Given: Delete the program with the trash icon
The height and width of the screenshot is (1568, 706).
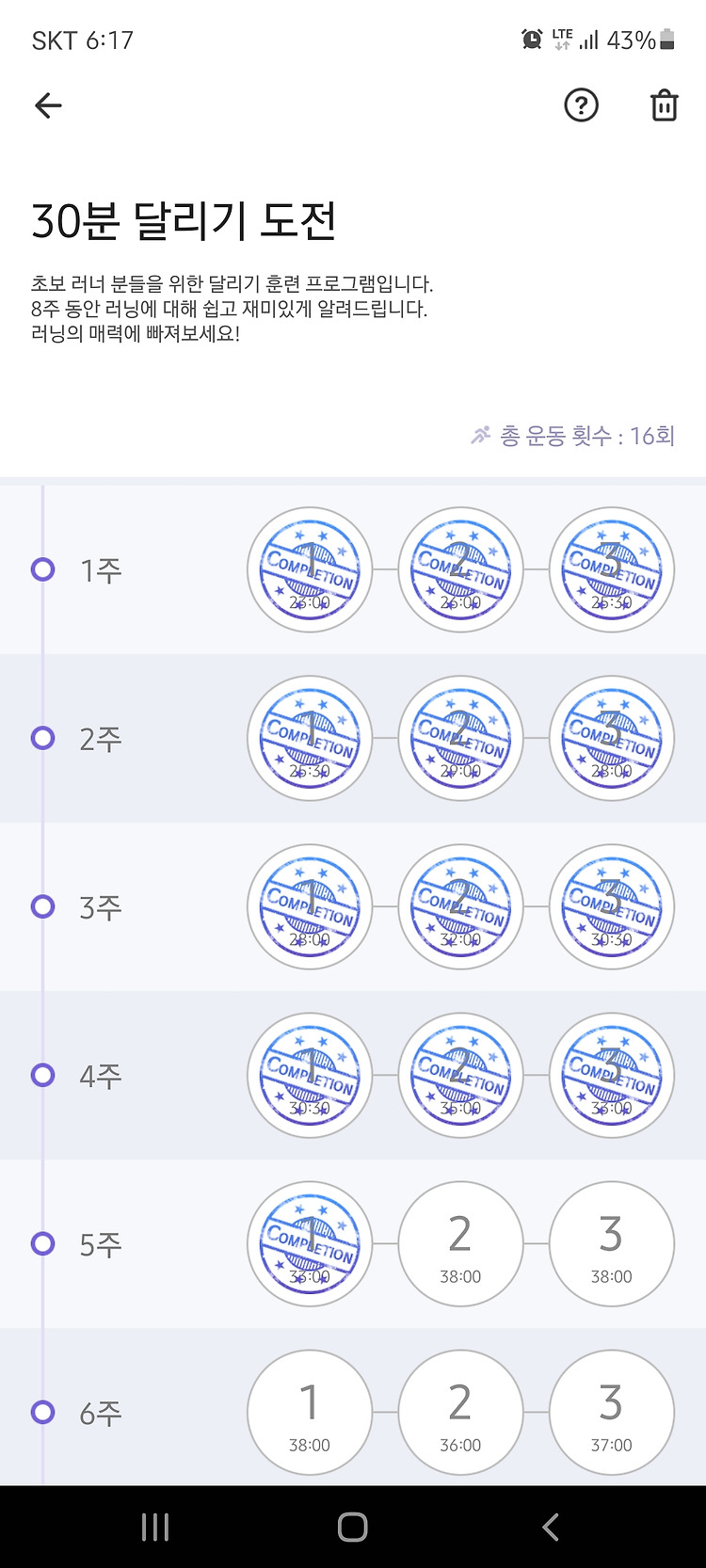Looking at the screenshot, I should (x=665, y=104).
